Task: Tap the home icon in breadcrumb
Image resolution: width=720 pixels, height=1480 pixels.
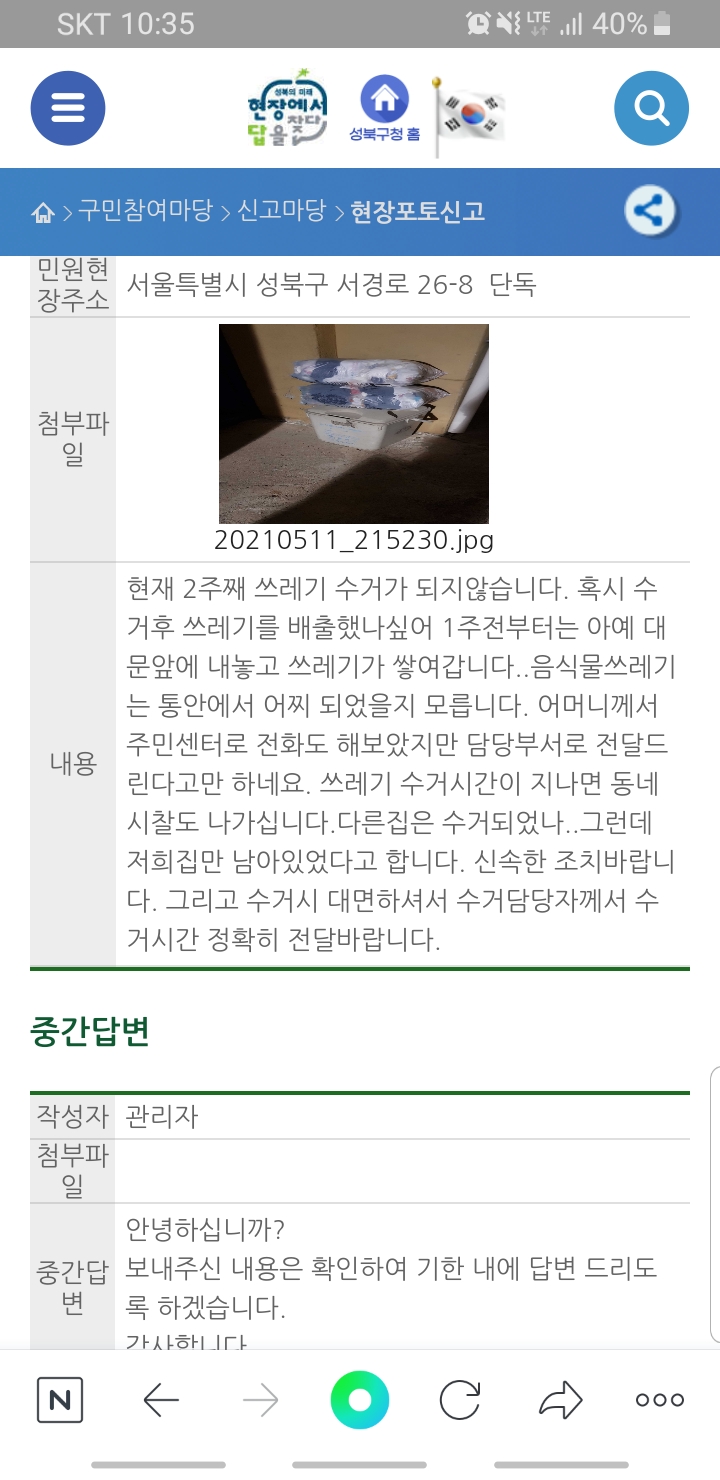Action: (43, 212)
